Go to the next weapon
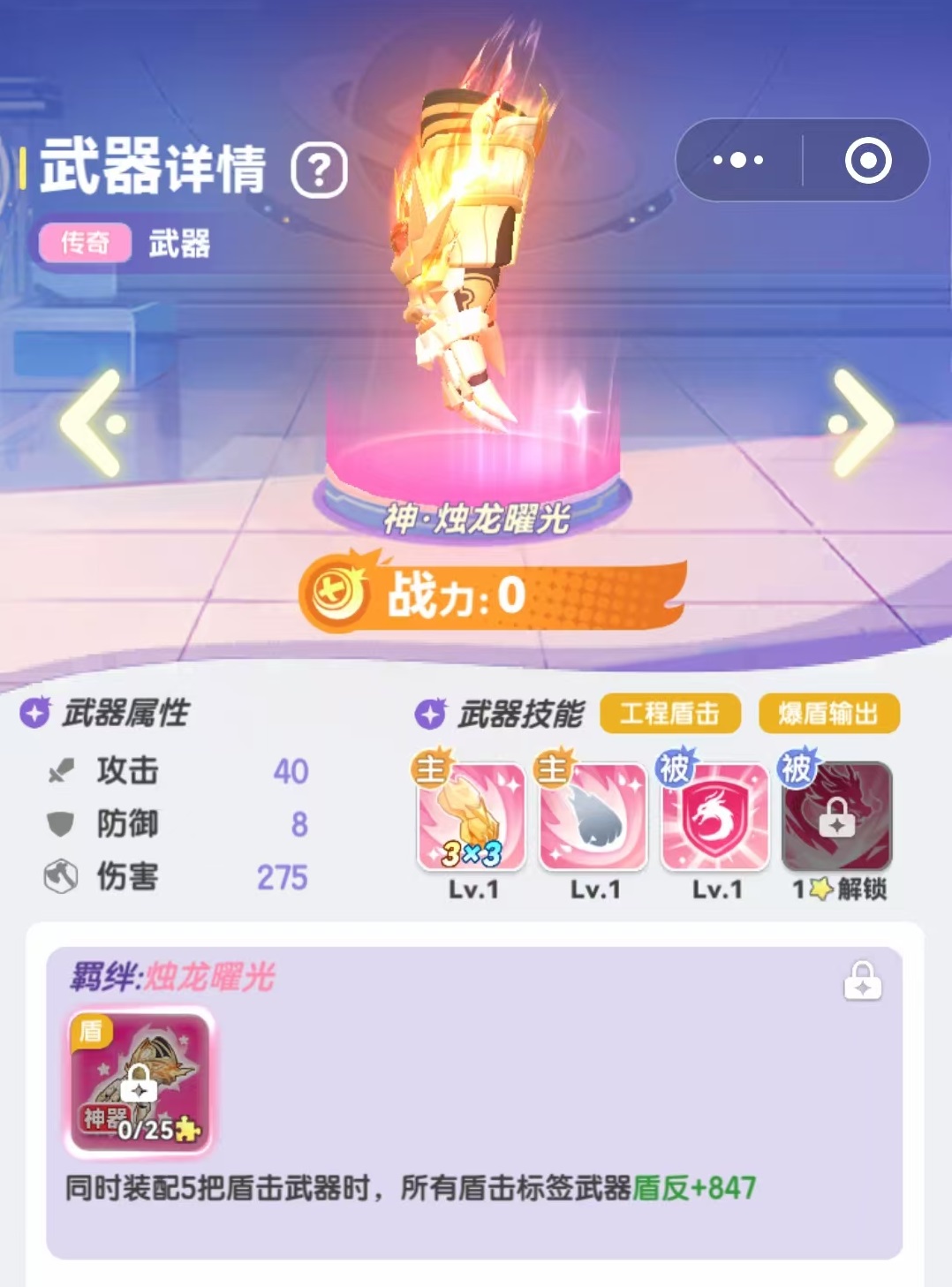This screenshot has width=952, height=1287. (x=862, y=424)
